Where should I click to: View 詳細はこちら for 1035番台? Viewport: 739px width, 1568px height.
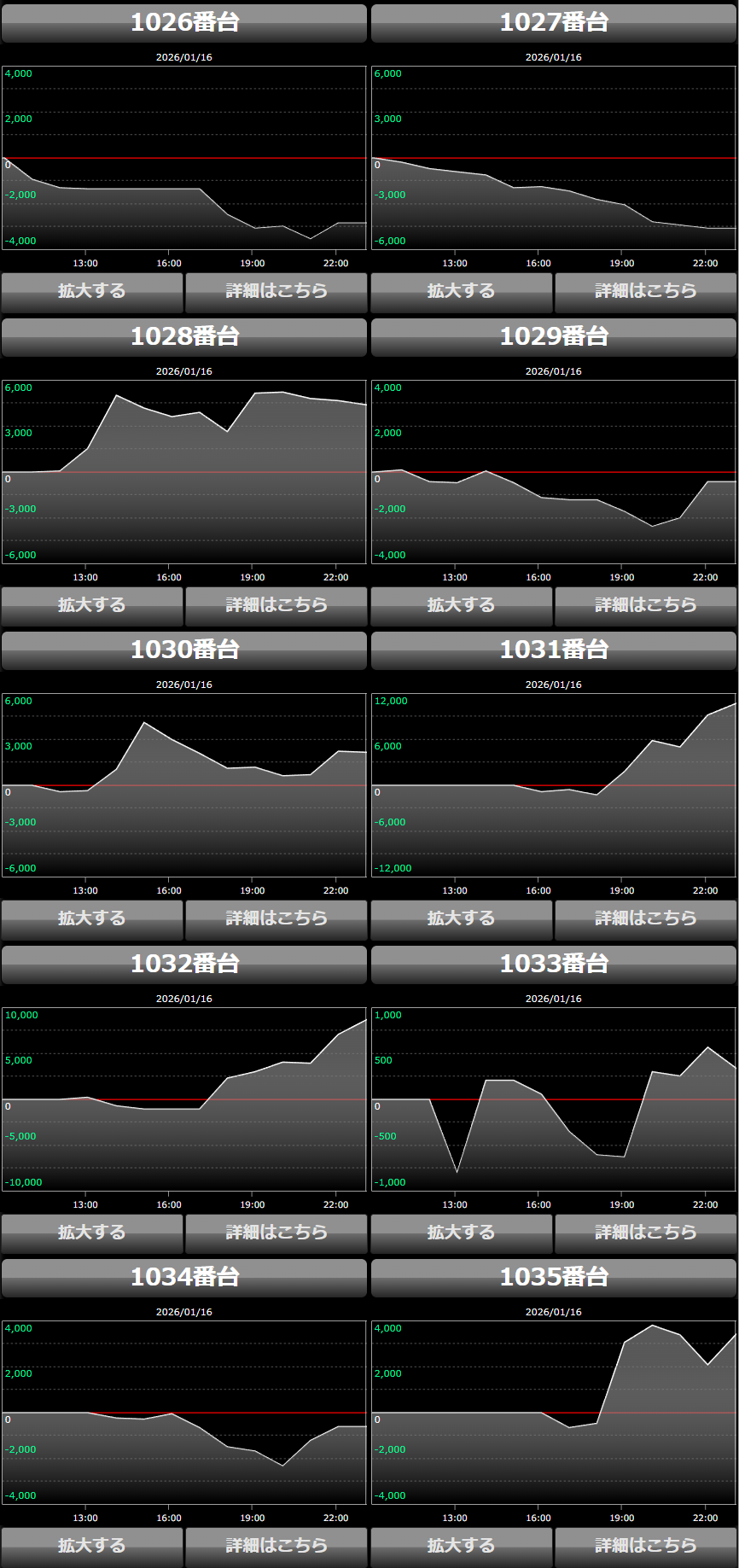pos(645,1547)
